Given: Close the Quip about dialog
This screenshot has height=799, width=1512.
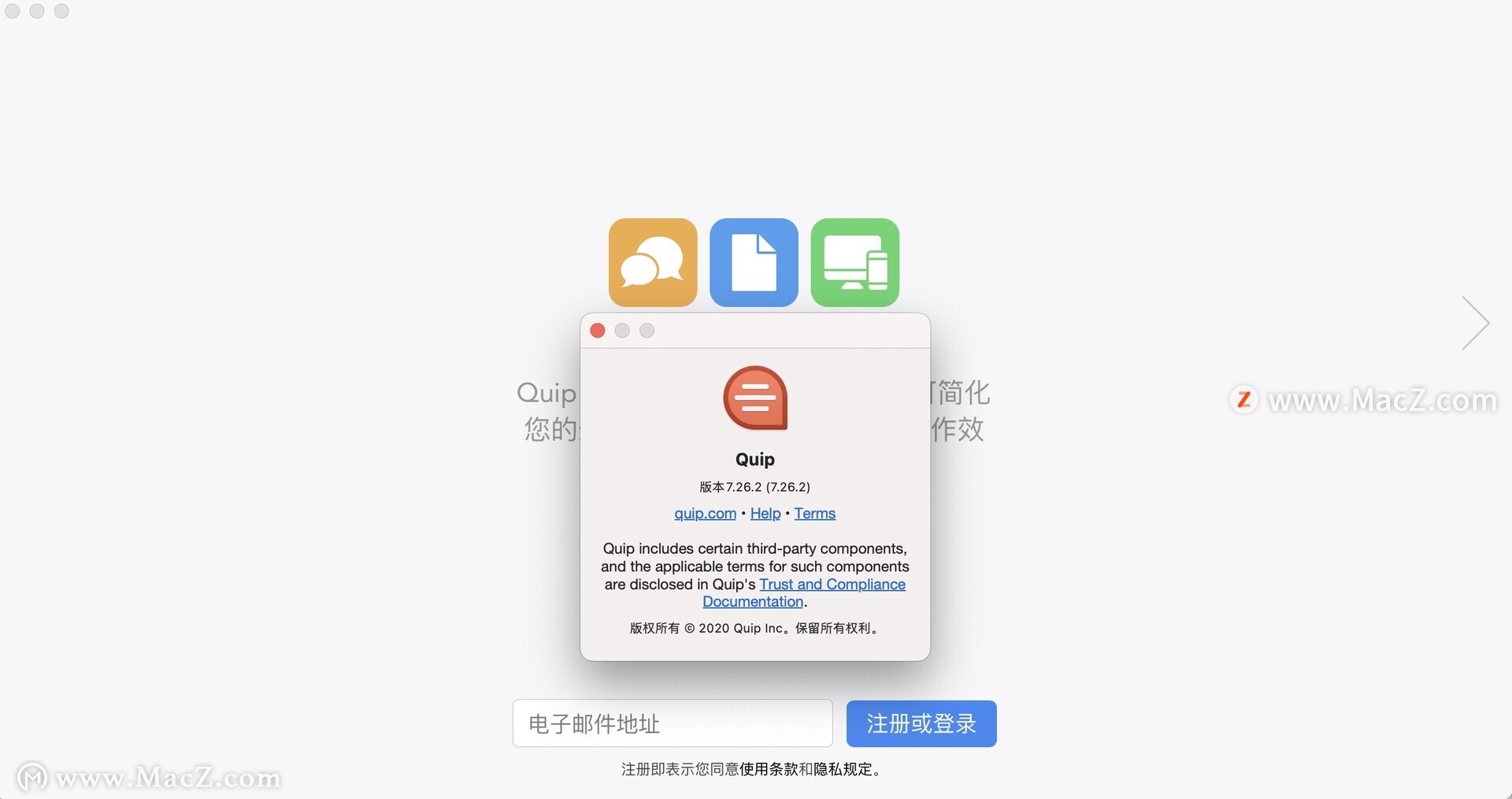Looking at the screenshot, I should point(598,331).
